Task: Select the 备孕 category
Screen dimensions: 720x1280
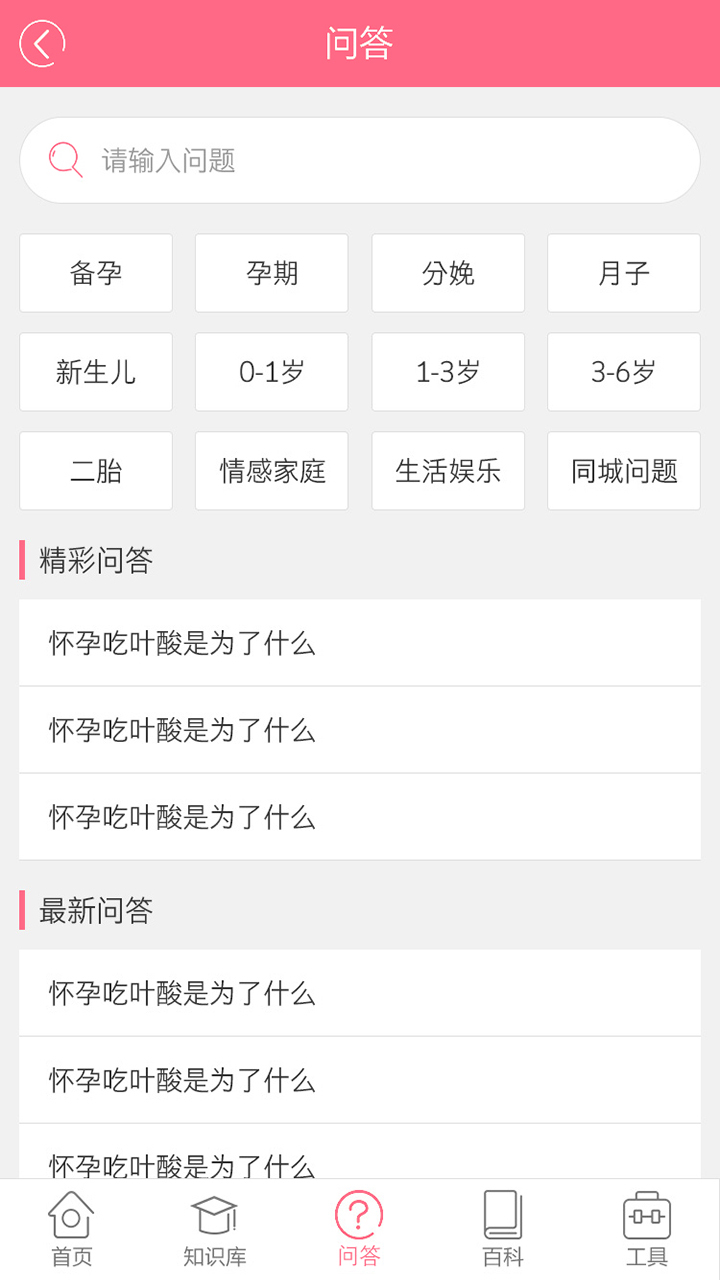Action: click(96, 273)
